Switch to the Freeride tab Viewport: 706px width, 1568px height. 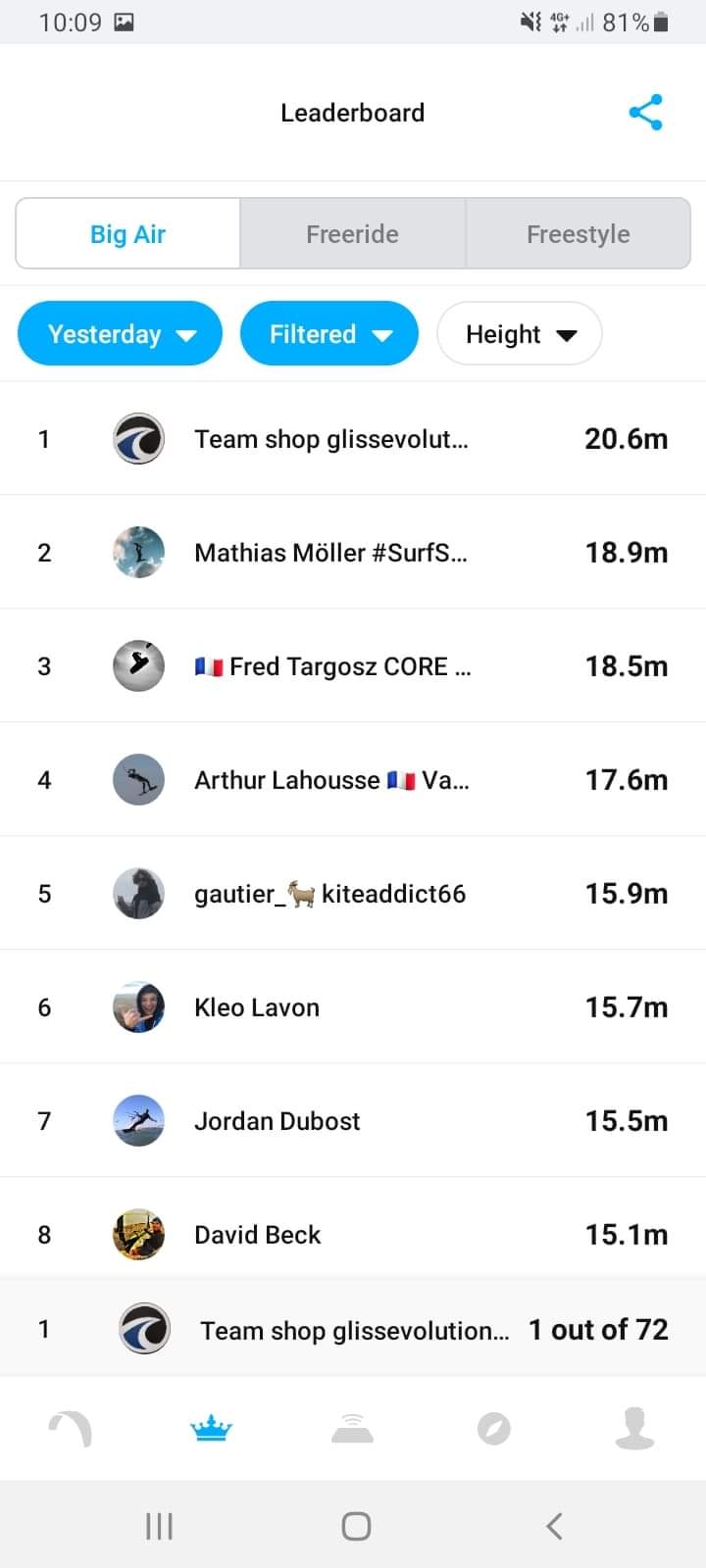tap(352, 234)
